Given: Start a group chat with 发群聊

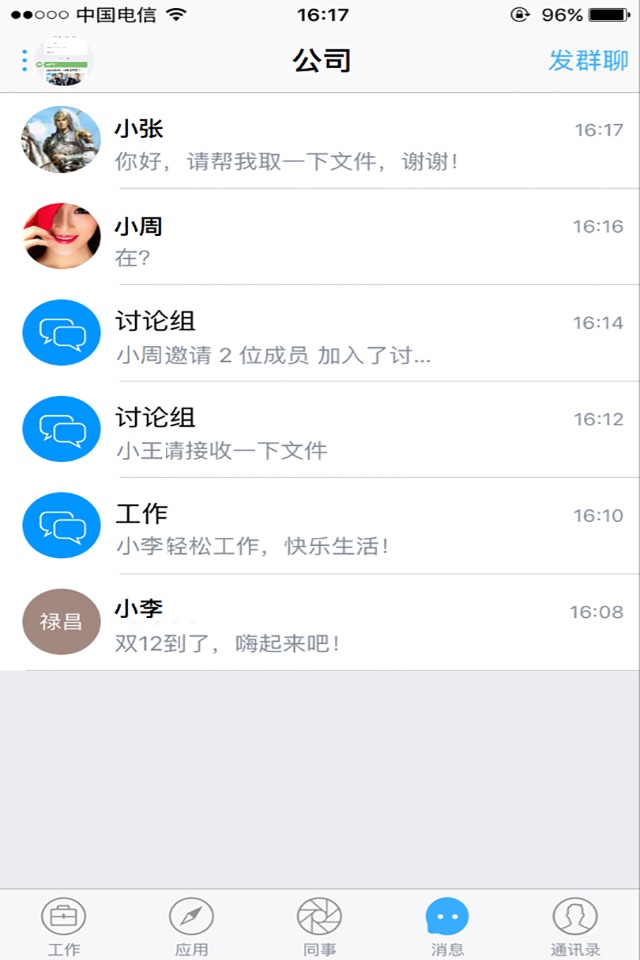Looking at the screenshot, I should click(588, 60).
